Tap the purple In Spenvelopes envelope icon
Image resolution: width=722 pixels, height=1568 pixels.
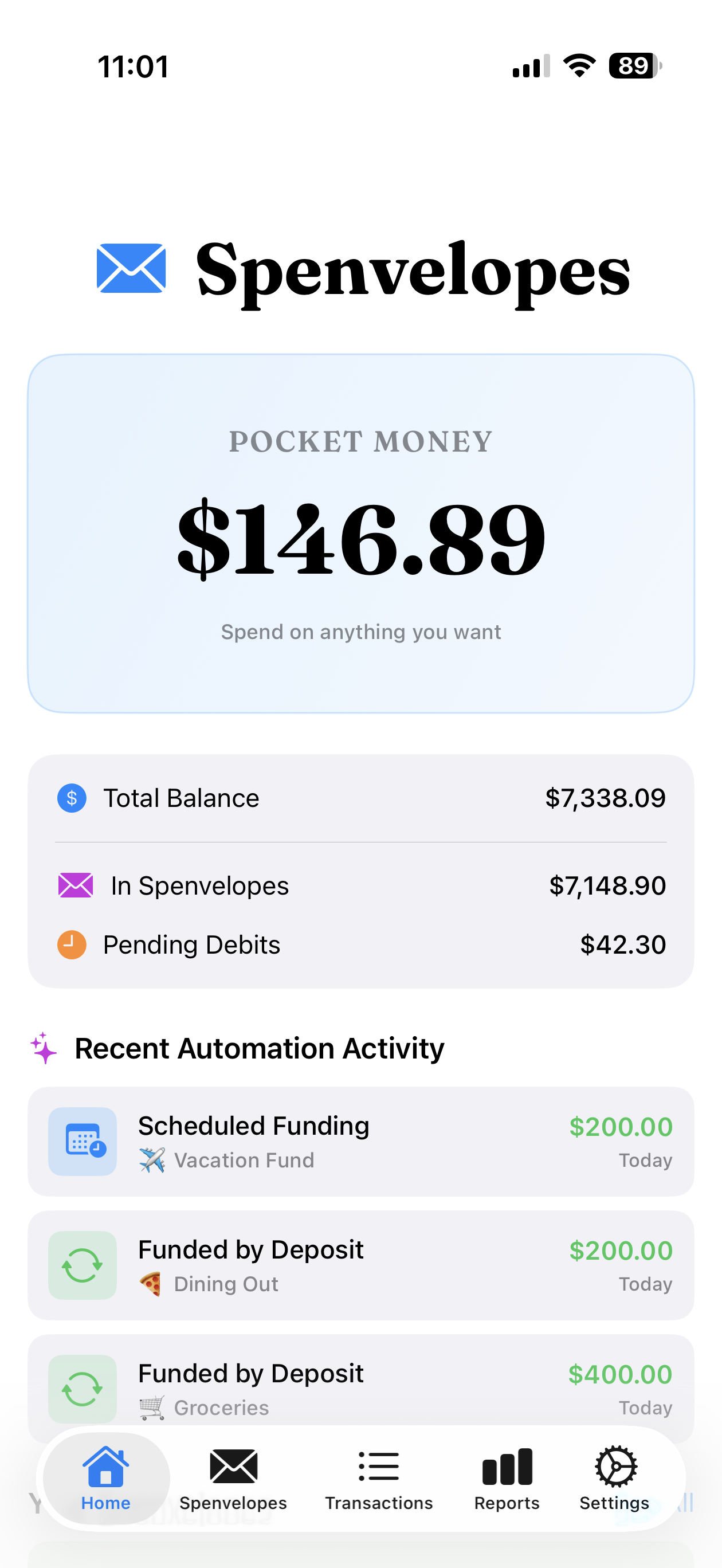click(x=74, y=885)
